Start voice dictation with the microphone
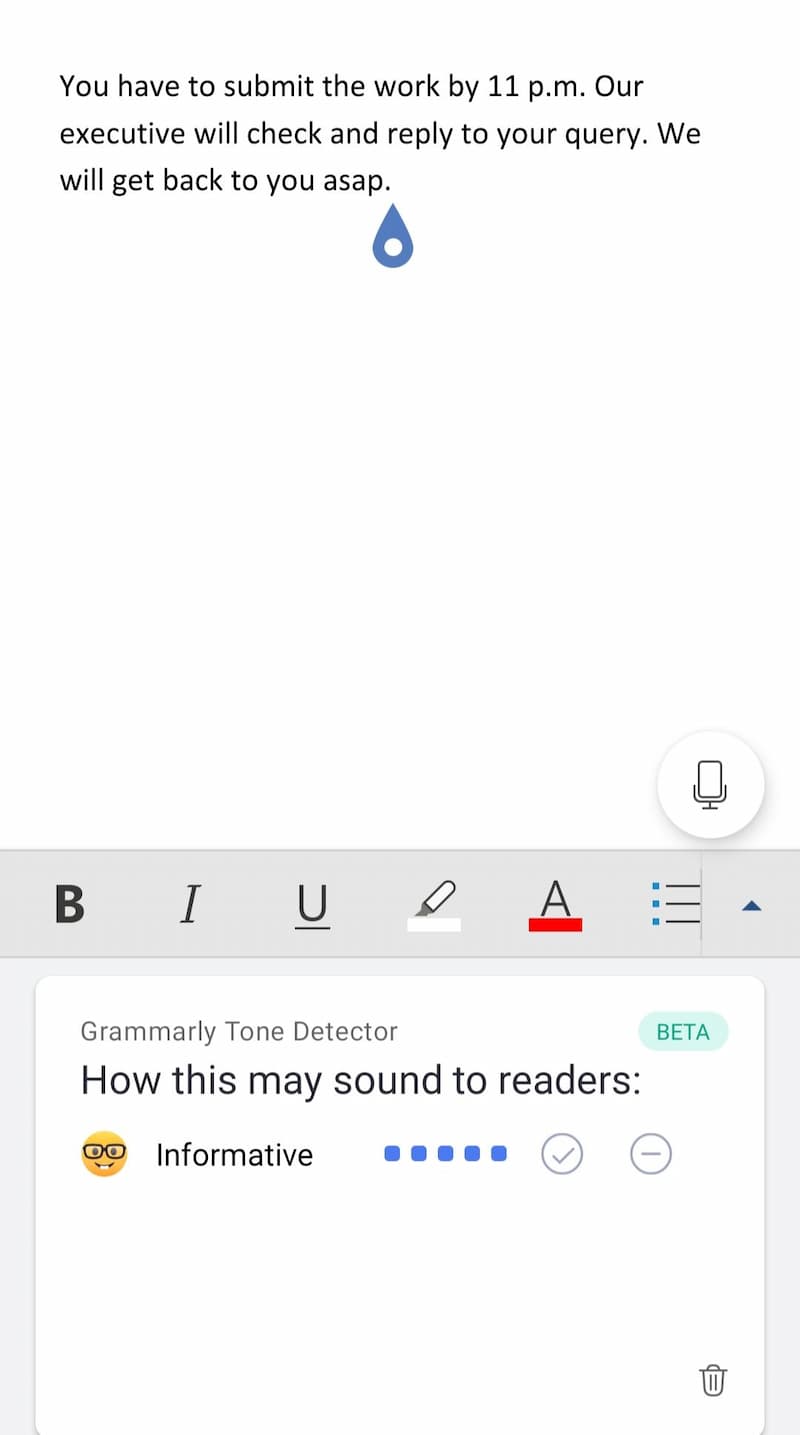 tap(711, 785)
